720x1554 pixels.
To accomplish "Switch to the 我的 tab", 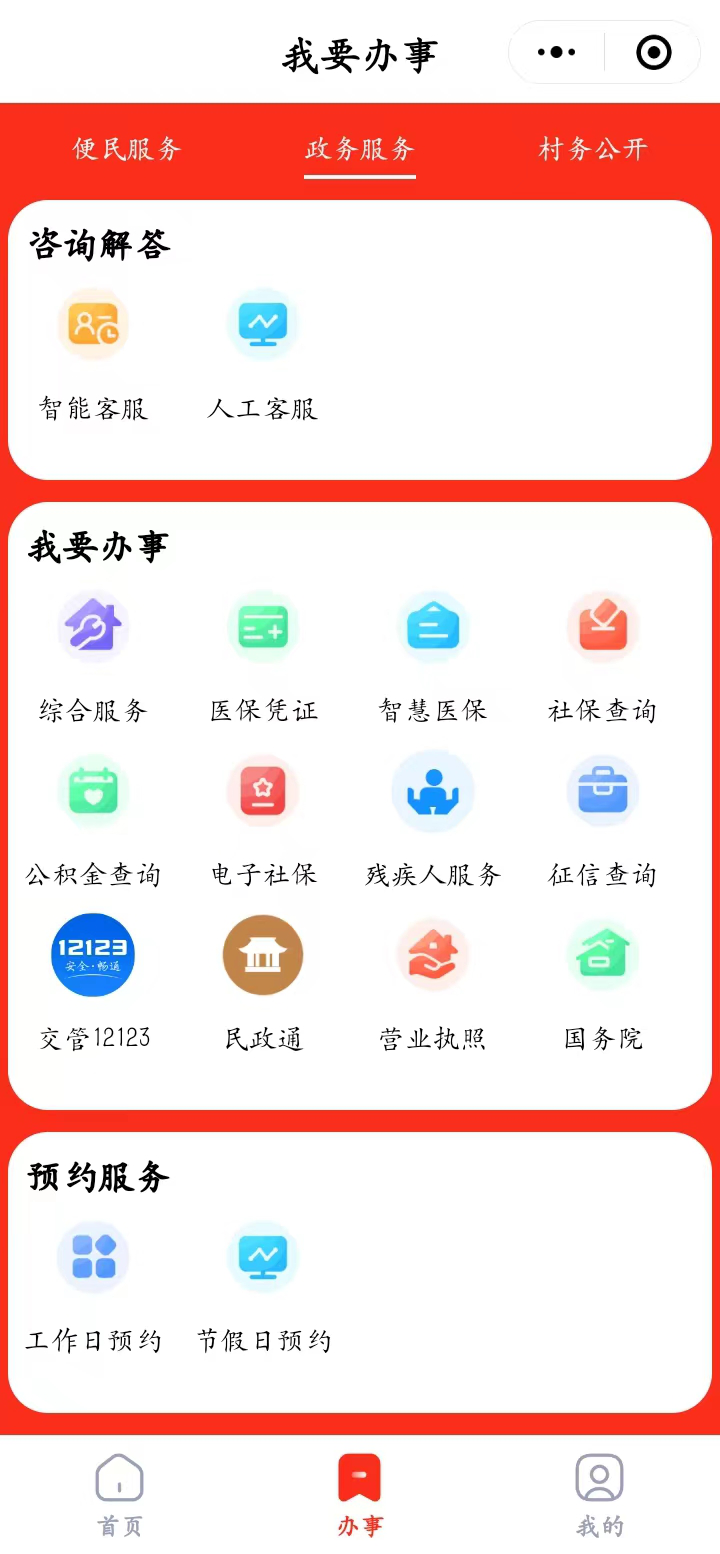I will pyautogui.click(x=600, y=1496).
